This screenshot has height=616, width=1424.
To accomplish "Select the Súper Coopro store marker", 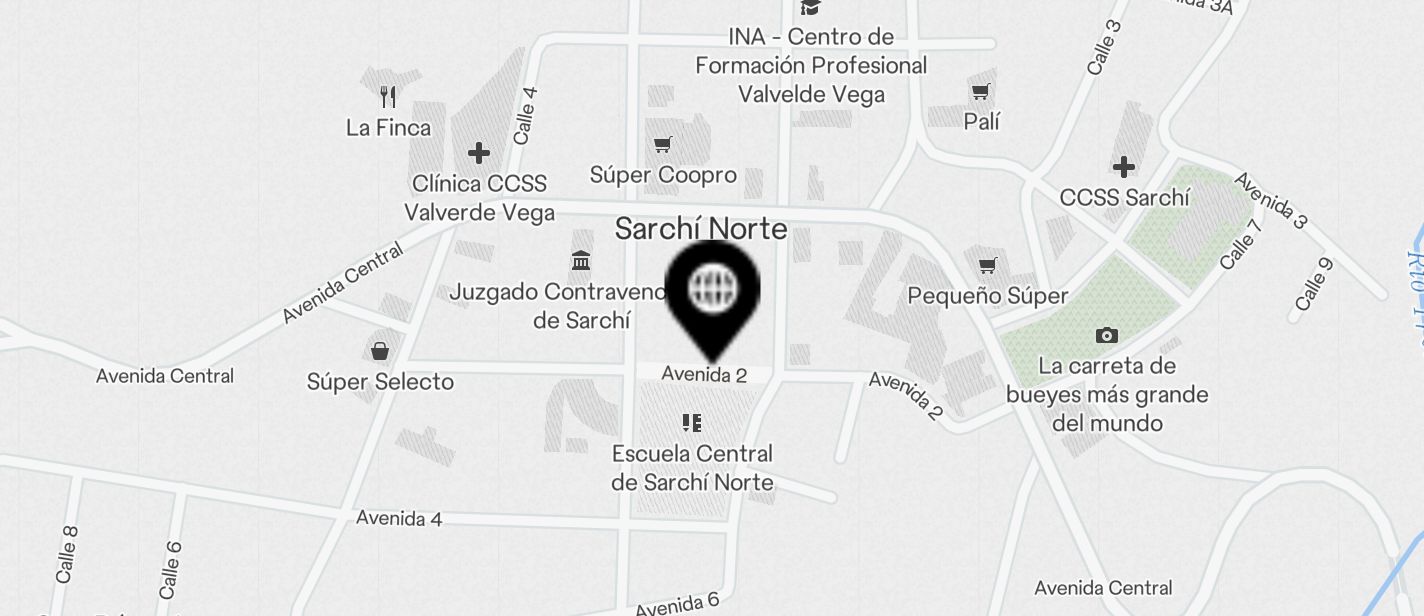I will [662, 146].
